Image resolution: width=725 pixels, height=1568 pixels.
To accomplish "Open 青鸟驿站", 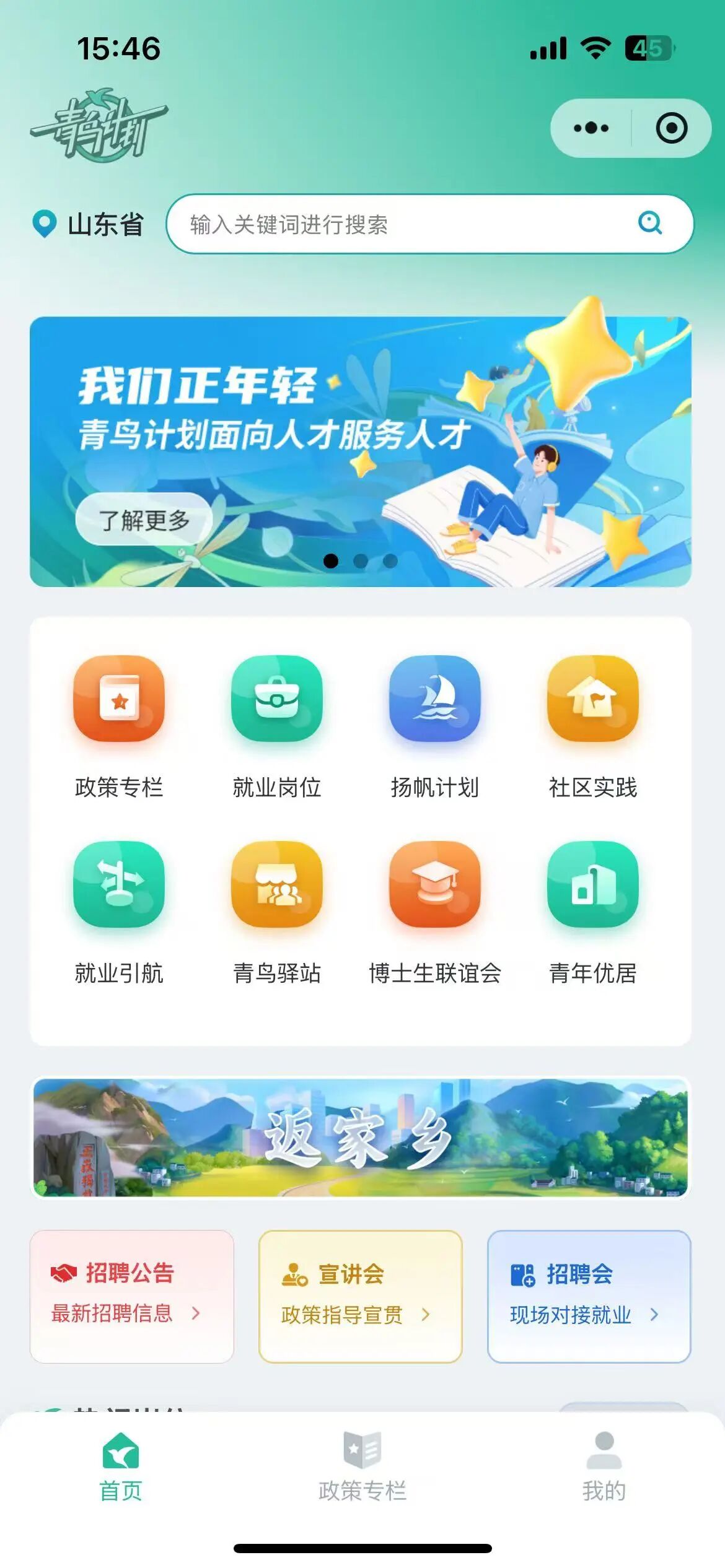I will (x=277, y=912).
